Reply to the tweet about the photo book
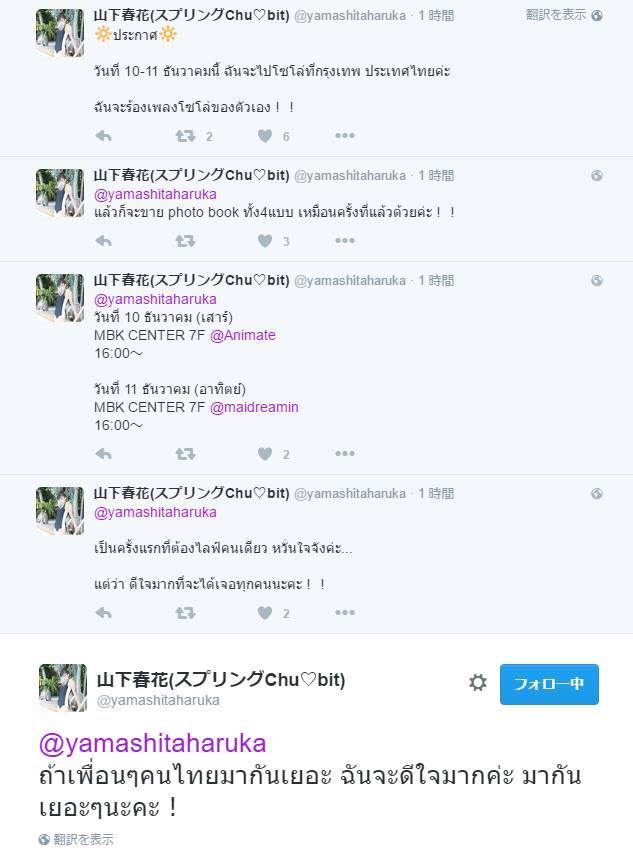 103,241
